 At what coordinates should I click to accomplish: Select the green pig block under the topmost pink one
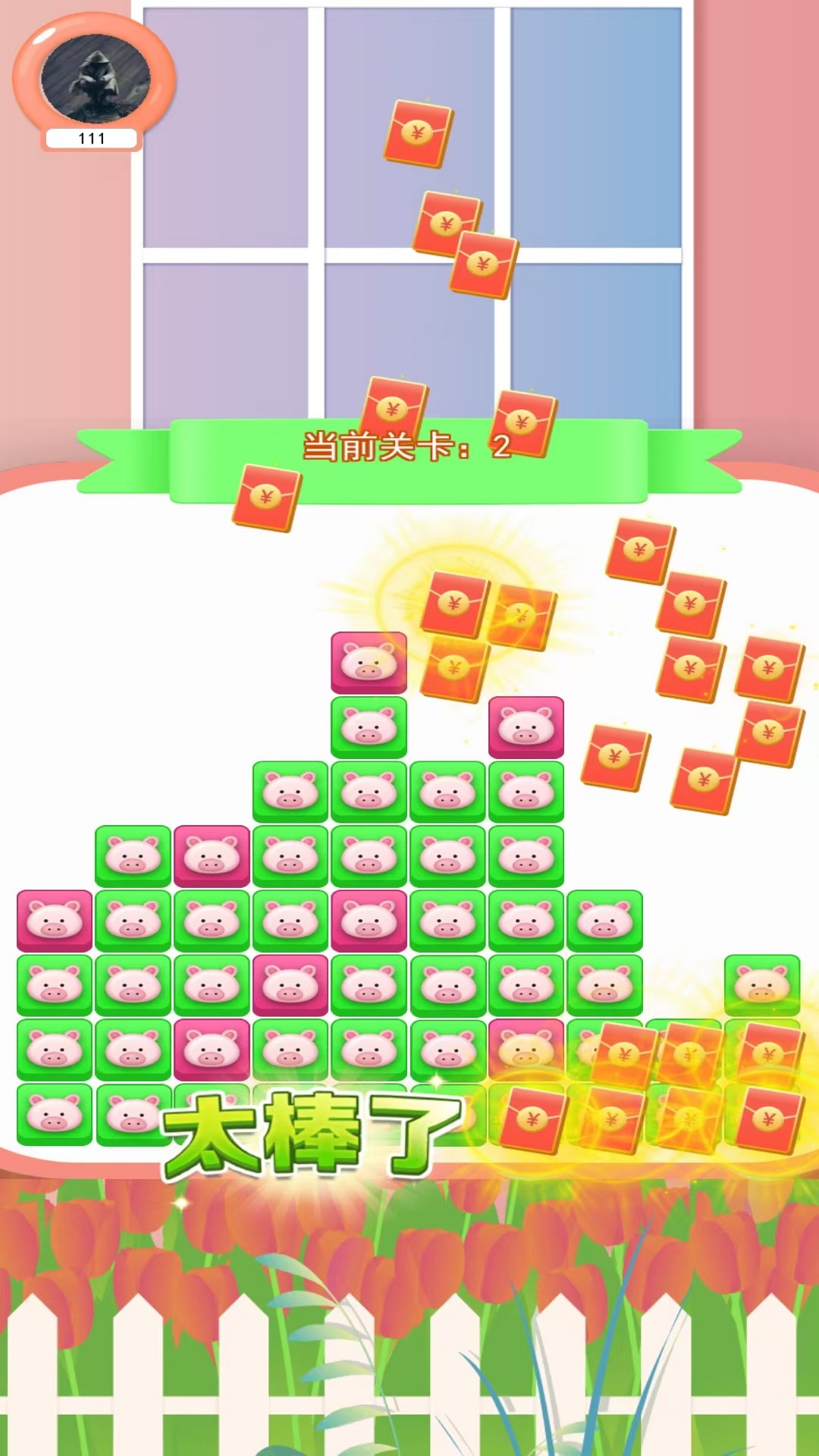click(x=369, y=728)
